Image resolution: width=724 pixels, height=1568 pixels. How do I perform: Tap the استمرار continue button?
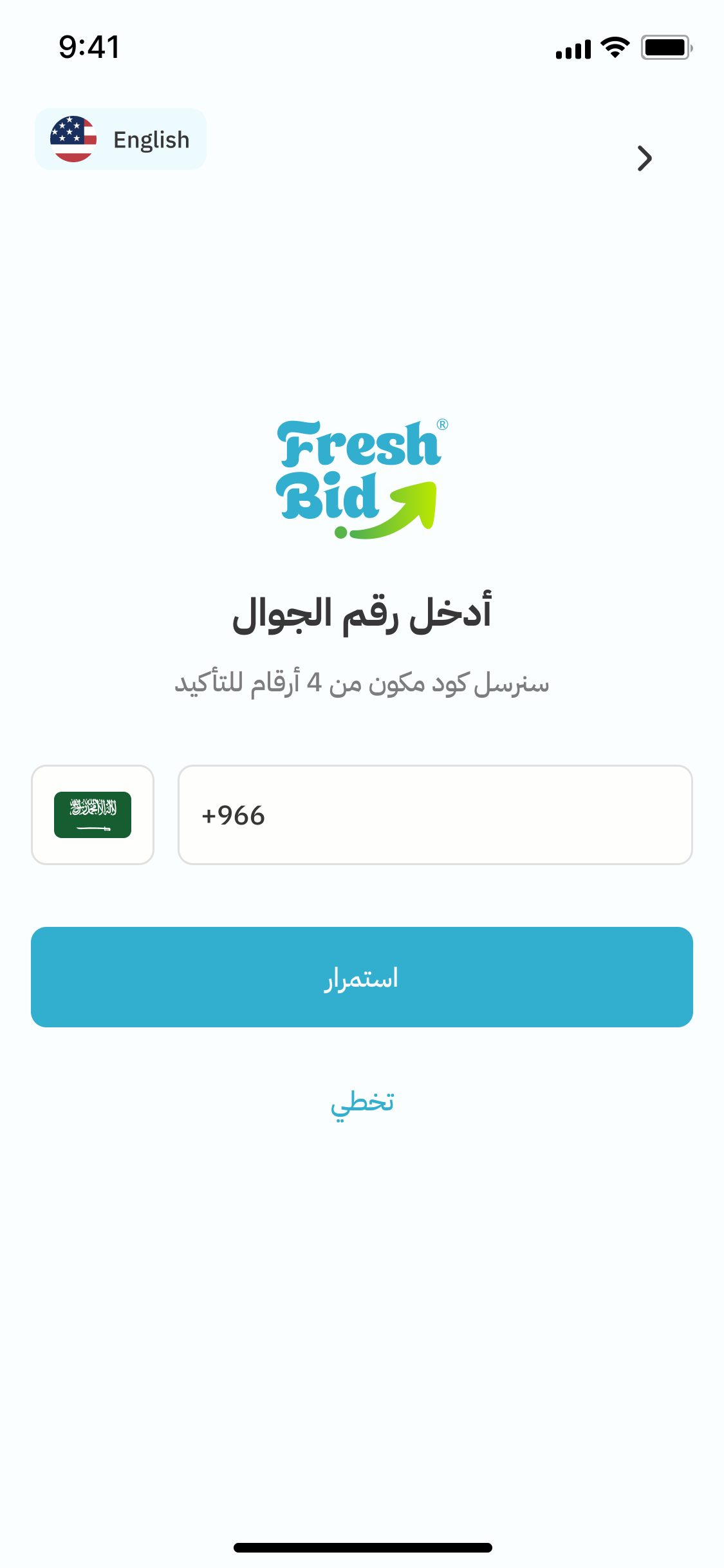(362, 977)
